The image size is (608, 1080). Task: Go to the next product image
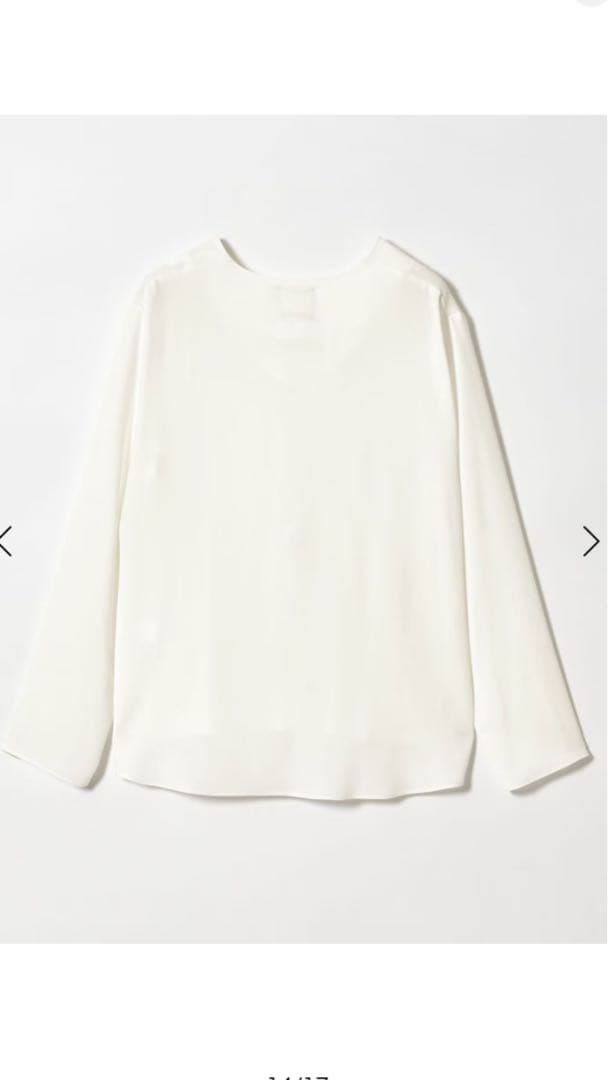tap(591, 541)
